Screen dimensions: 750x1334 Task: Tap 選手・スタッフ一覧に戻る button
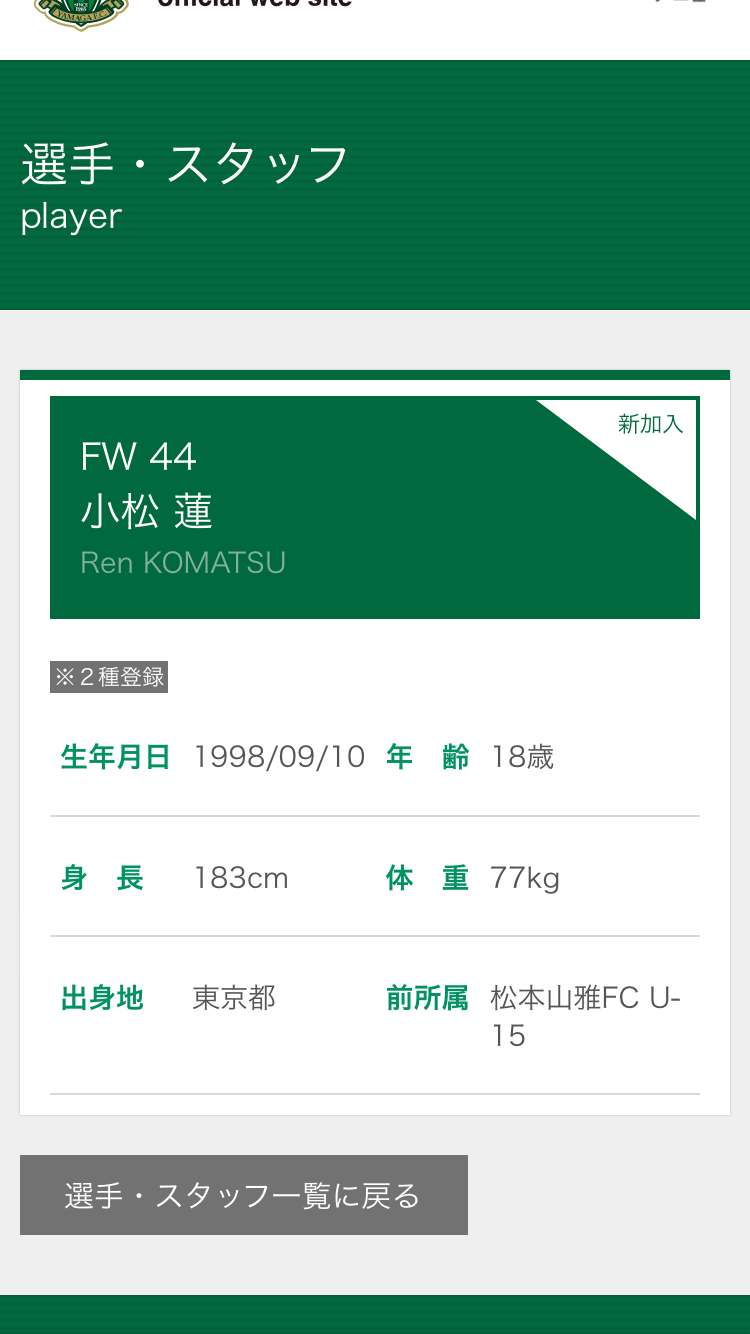243,1195
